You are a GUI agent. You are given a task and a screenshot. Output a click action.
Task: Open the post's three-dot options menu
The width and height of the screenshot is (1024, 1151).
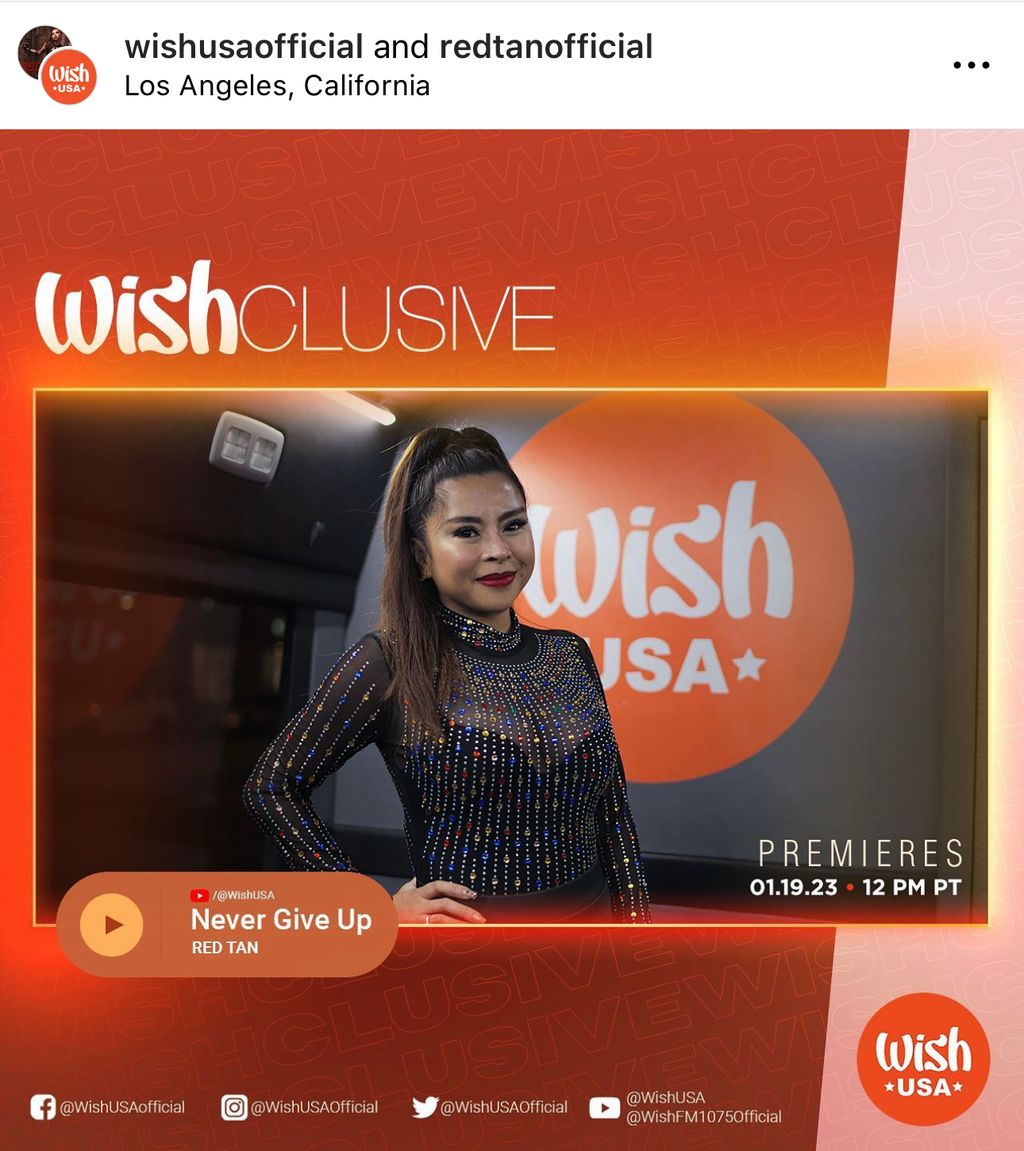tap(969, 65)
